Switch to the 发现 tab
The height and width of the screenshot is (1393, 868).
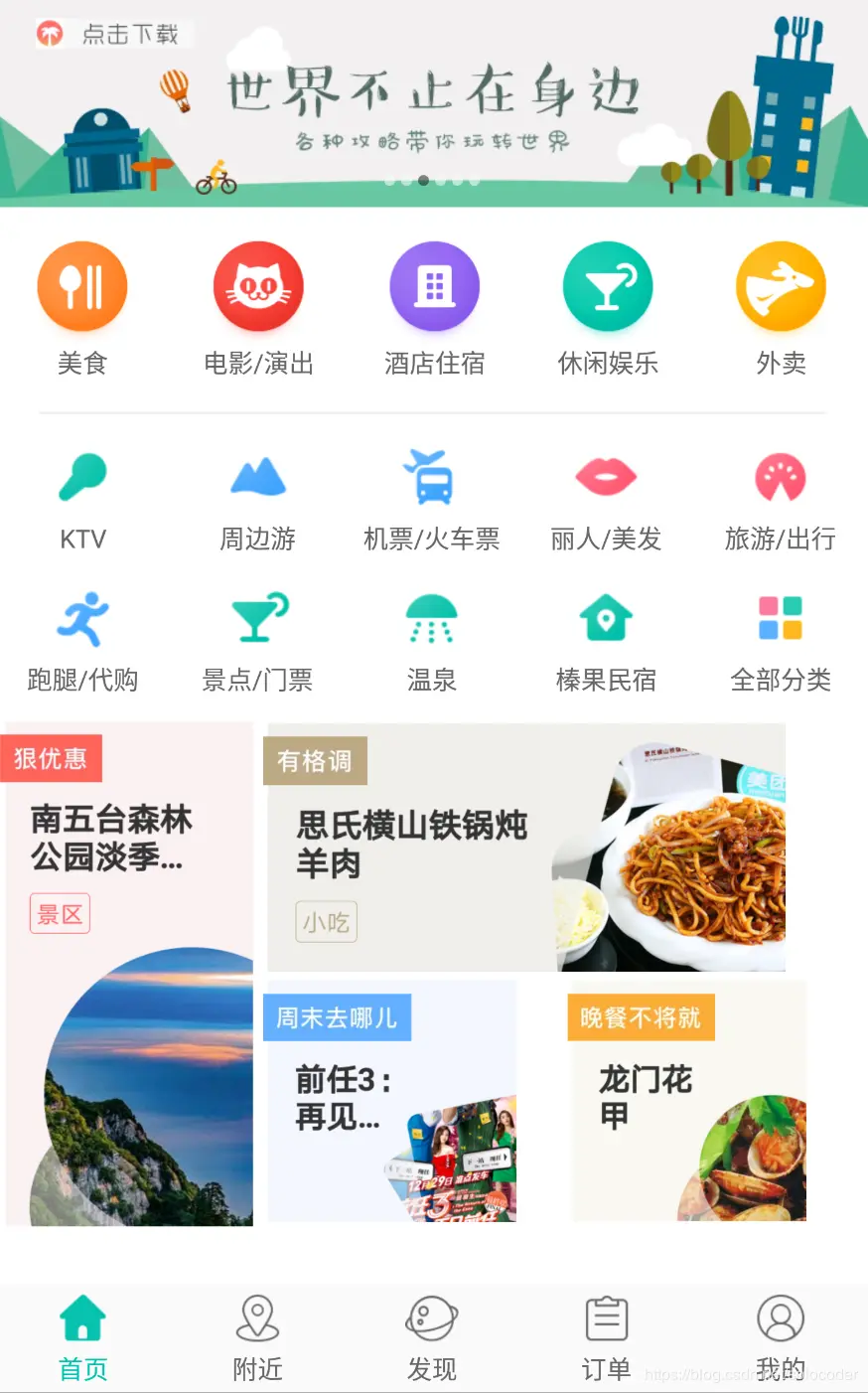tap(431, 1337)
